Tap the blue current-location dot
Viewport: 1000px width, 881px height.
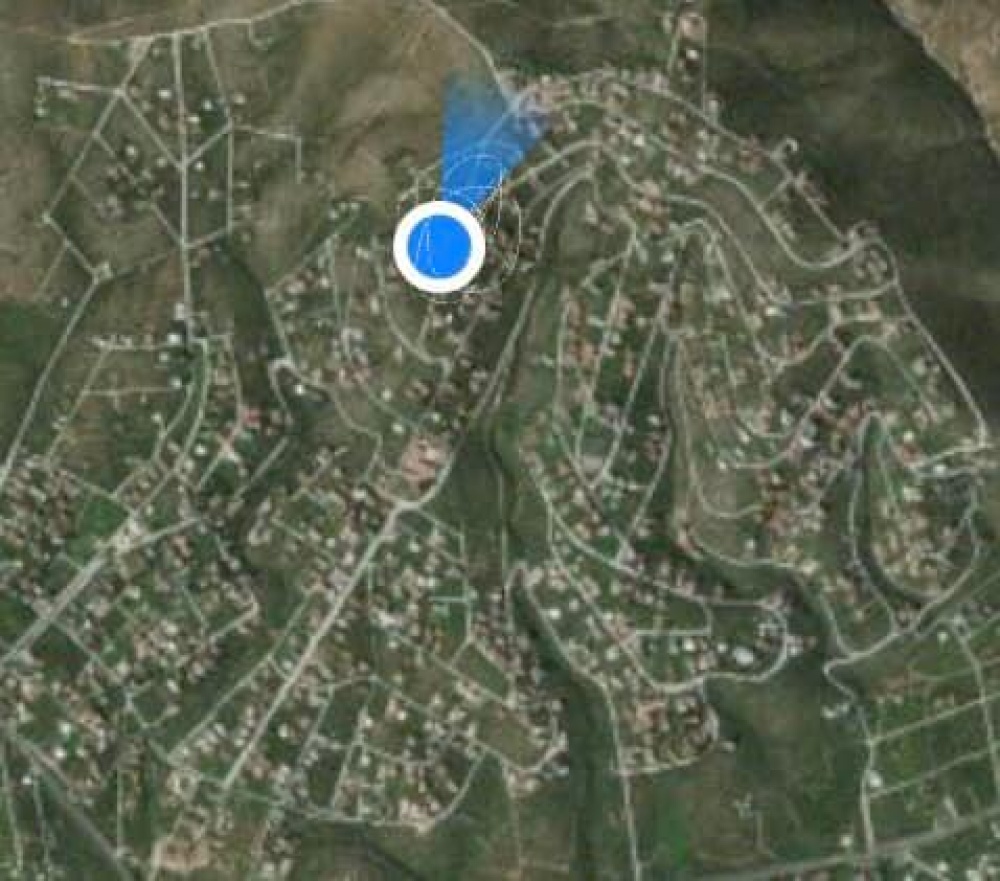[439, 246]
